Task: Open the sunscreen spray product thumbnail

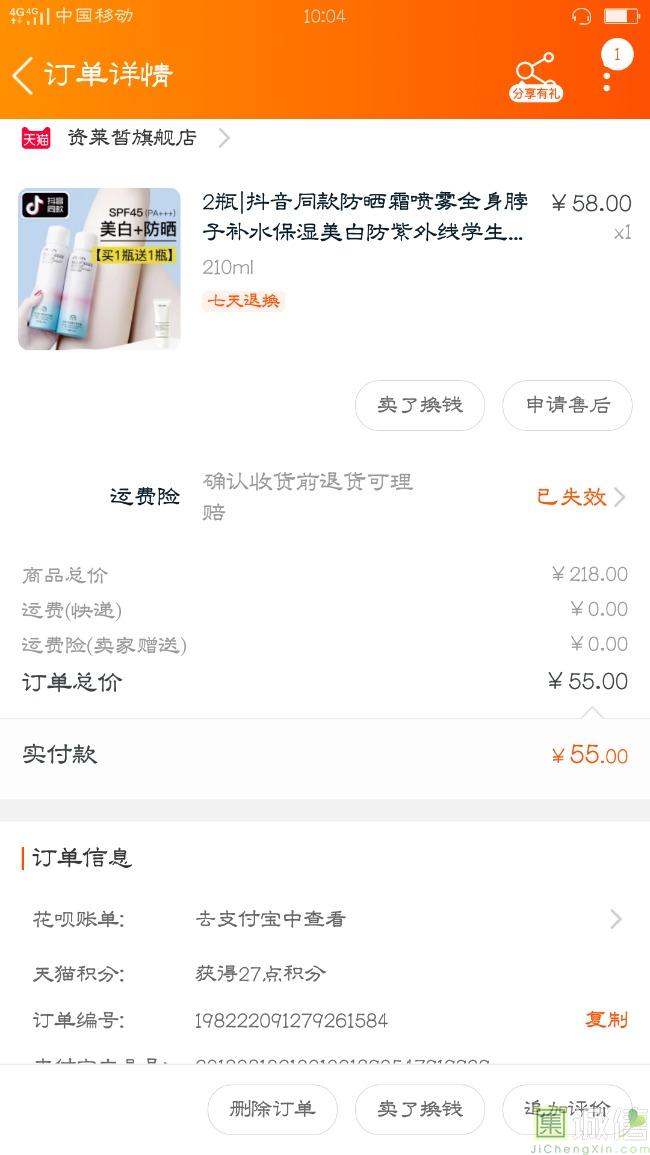Action: tap(99, 269)
